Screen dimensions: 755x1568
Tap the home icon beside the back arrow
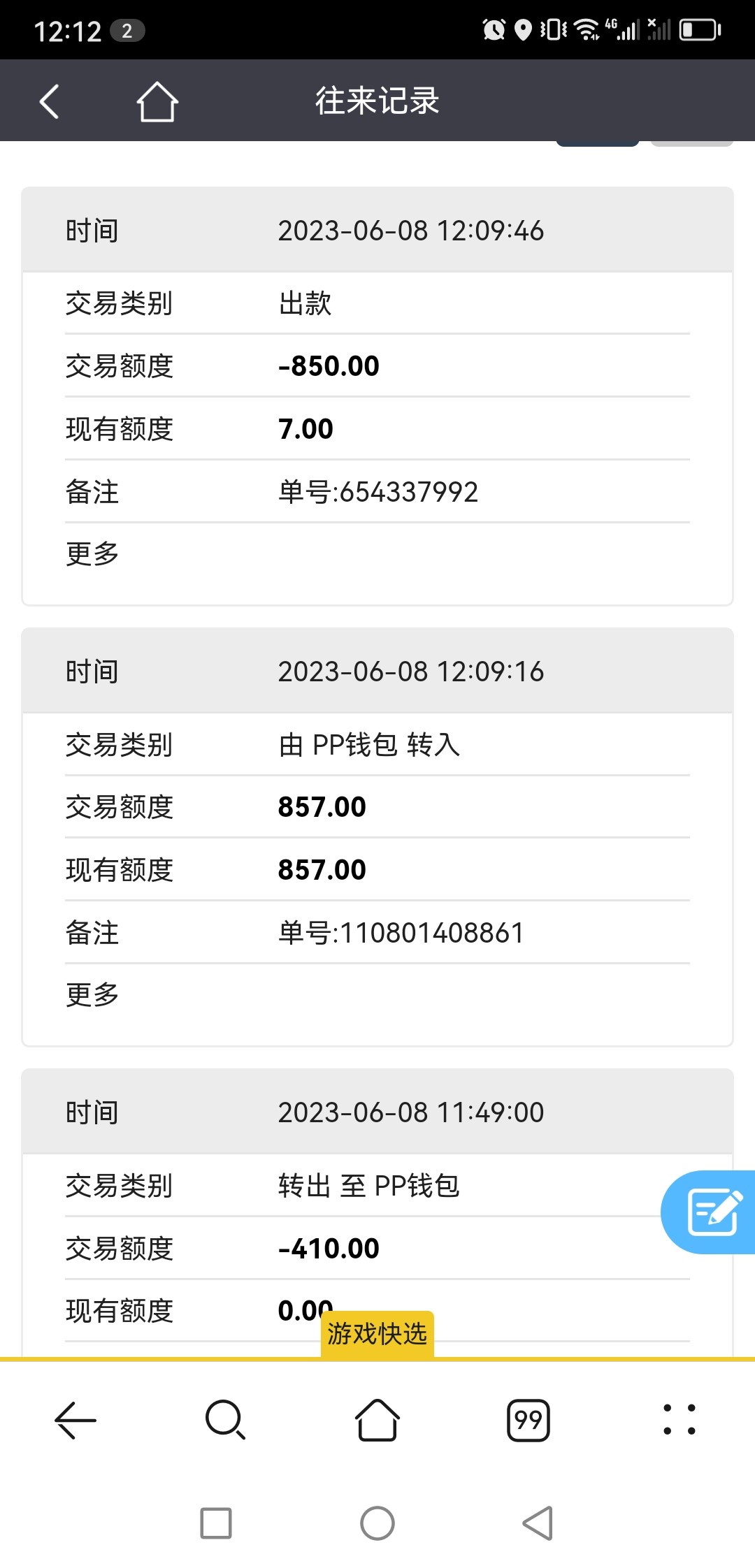[x=157, y=101]
